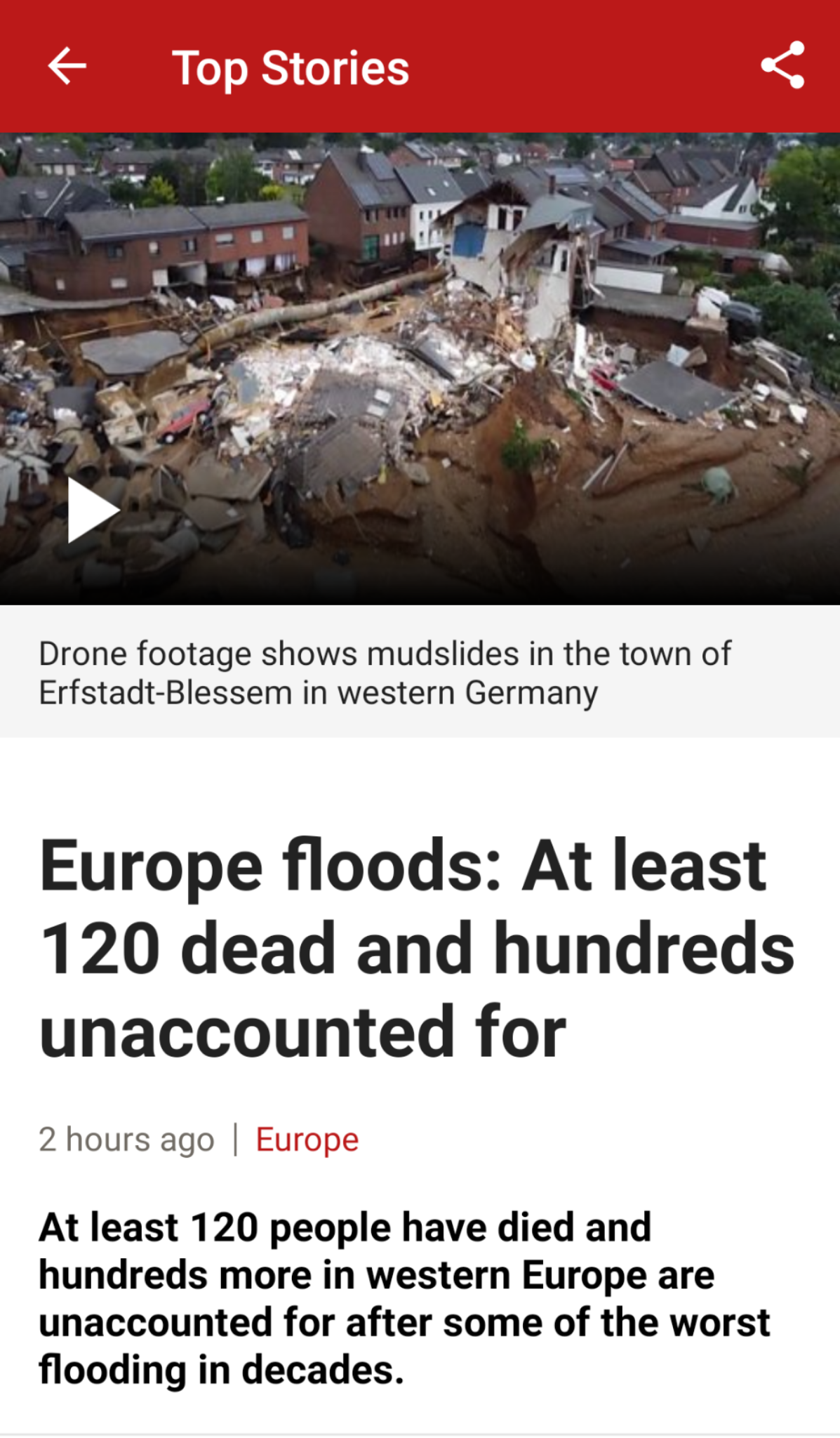The image size is (840, 1438).
Task: Go back from Top Stories
Action: click(67, 67)
